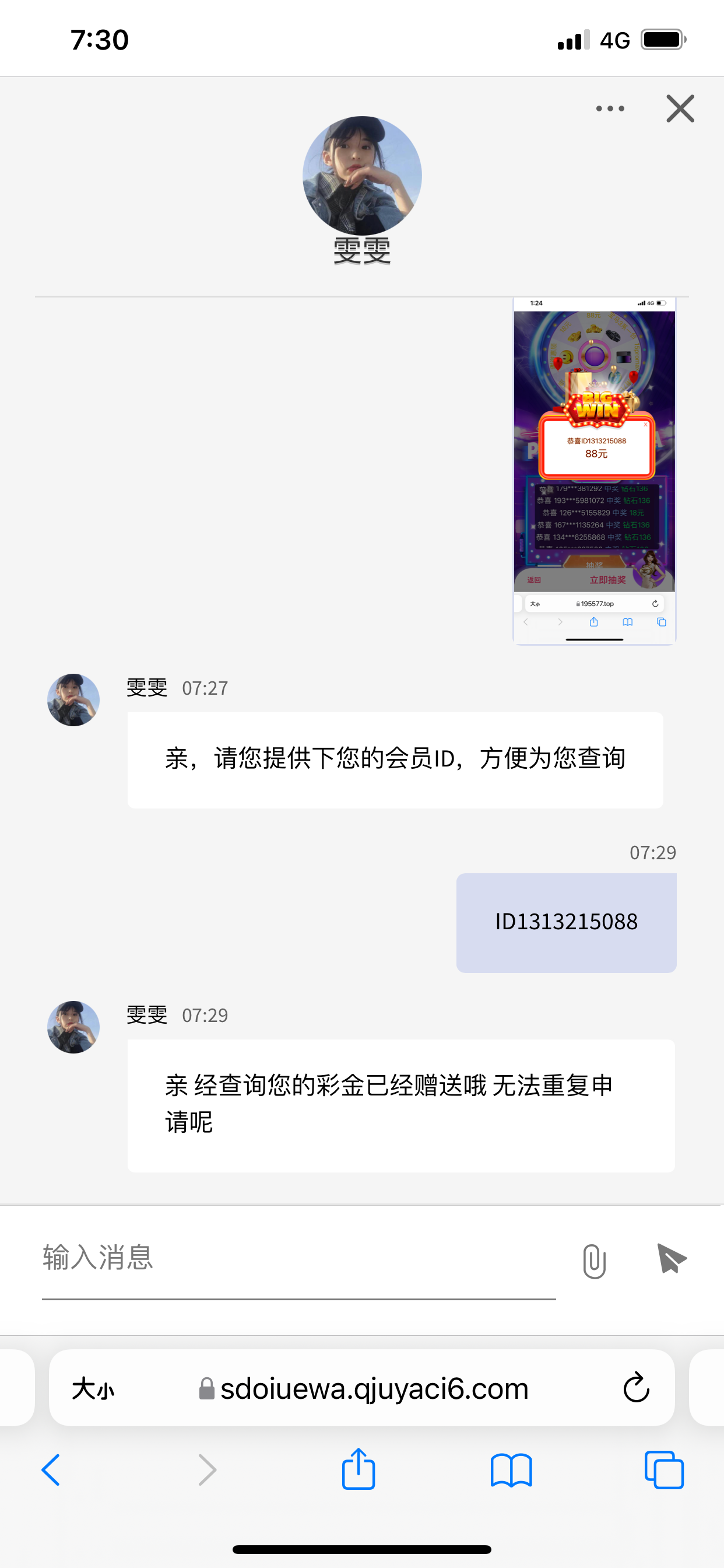Send the message with the arrow icon
This screenshot has height=1568, width=724.
(x=671, y=1259)
